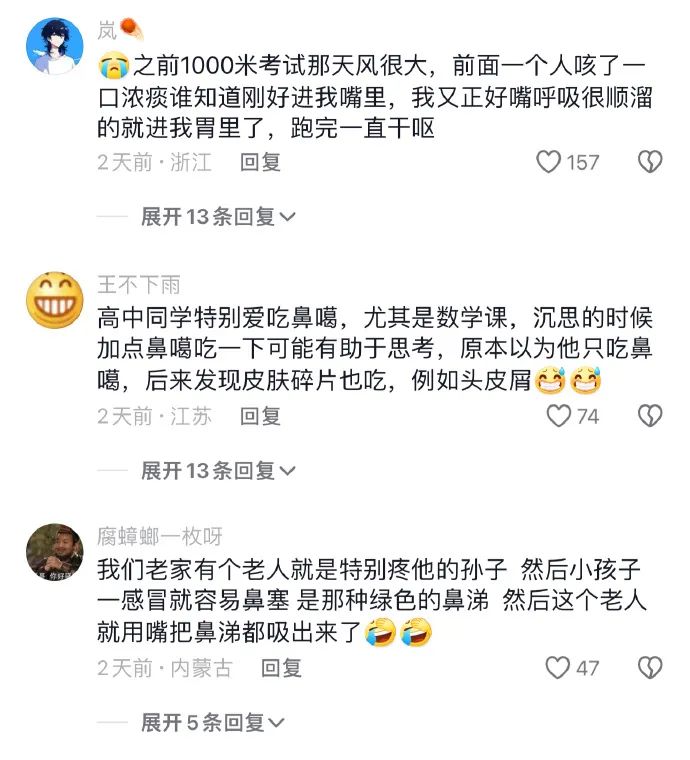This screenshot has height=760, width=690.
Task: Expand 13 replies under 岚's comment
Action: (218, 216)
